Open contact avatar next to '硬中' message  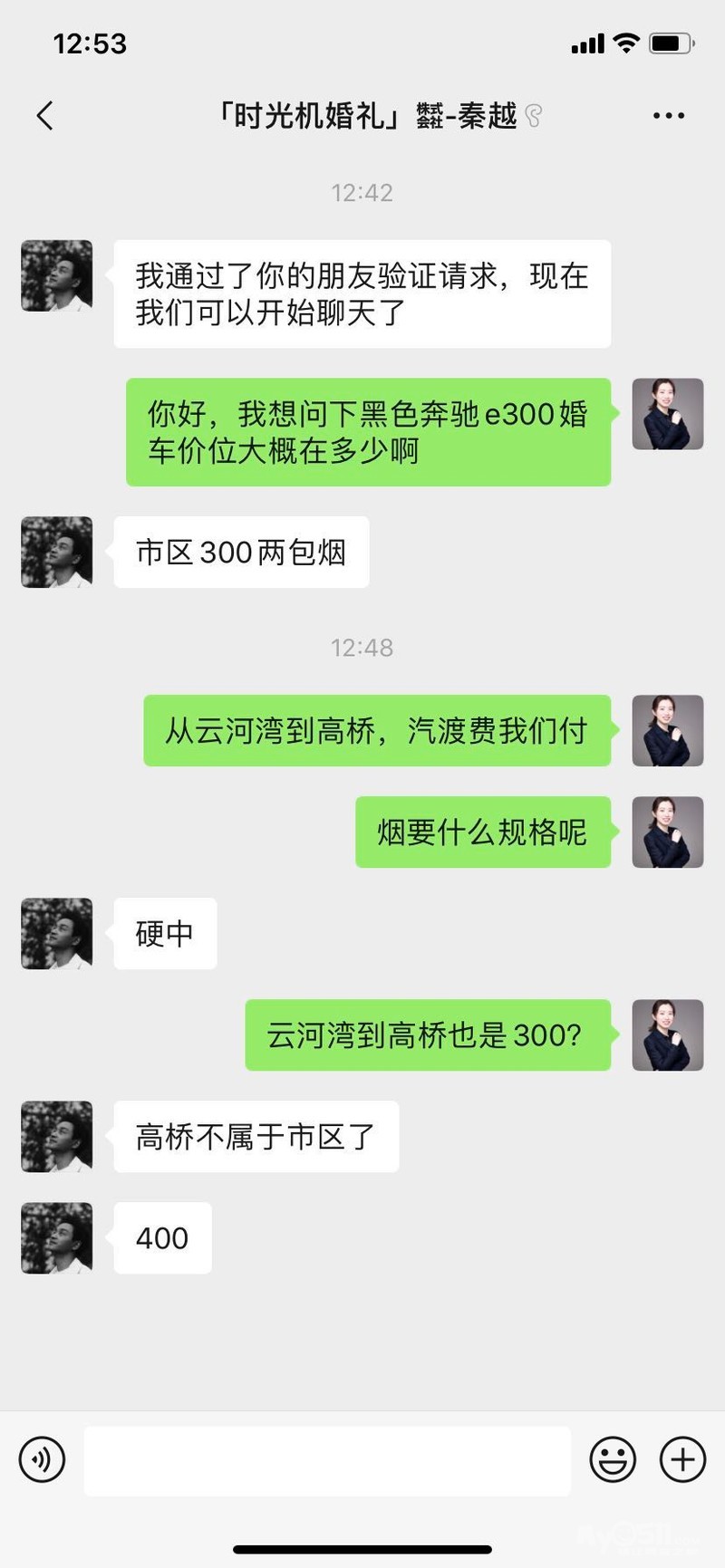[x=57, y=934]
